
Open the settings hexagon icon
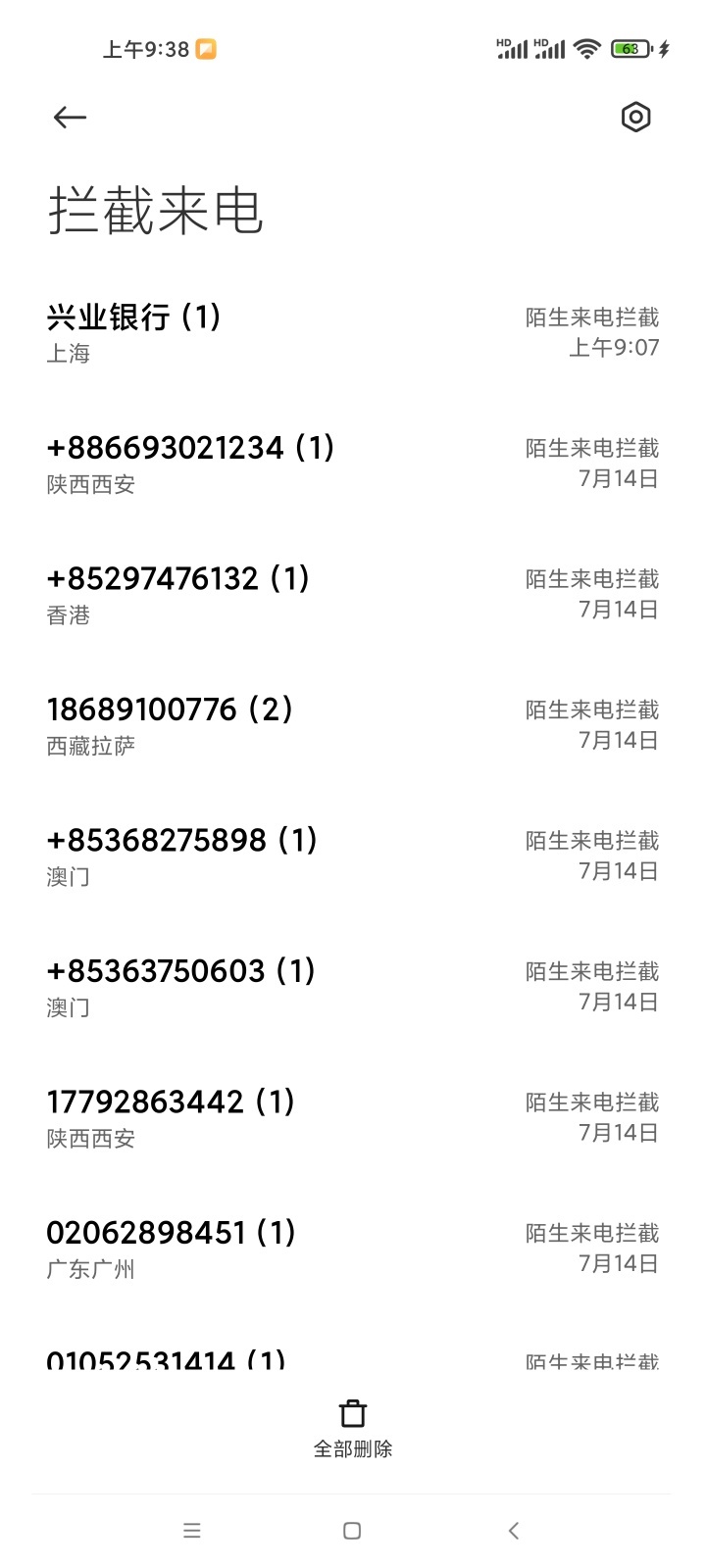635,118
